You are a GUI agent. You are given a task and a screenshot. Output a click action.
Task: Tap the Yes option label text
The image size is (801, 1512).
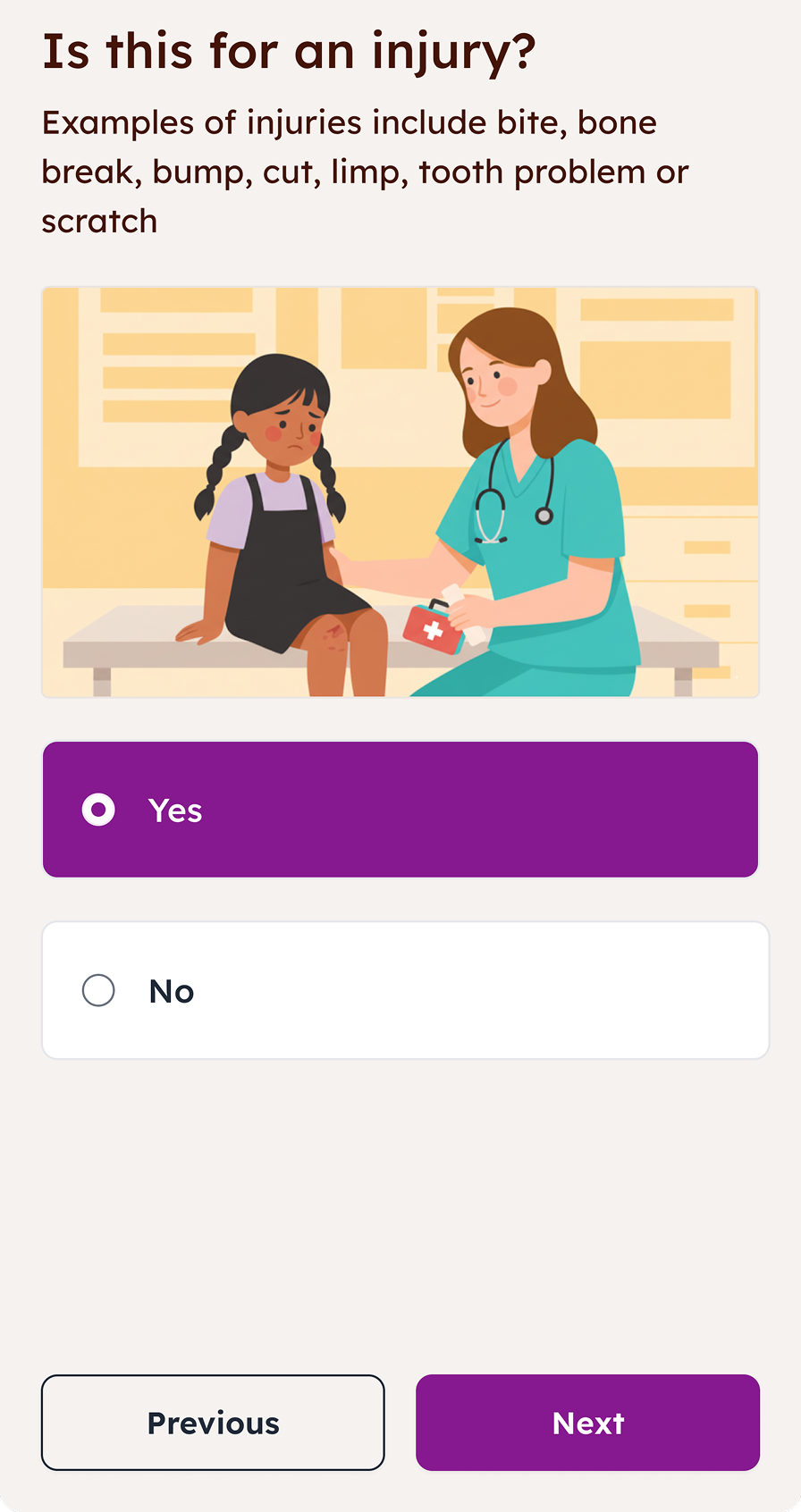click(175, 810)
